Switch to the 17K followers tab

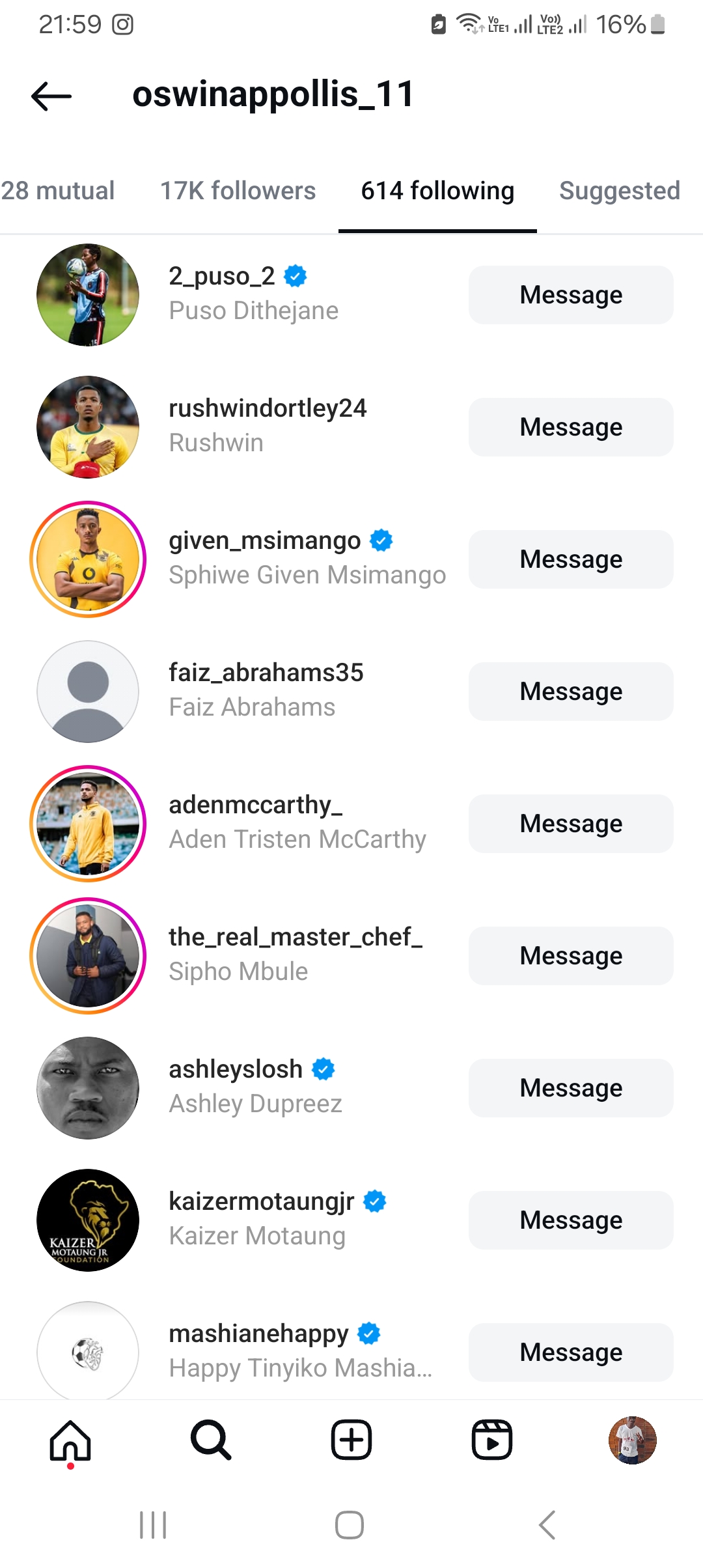click(x=238, y=191)
